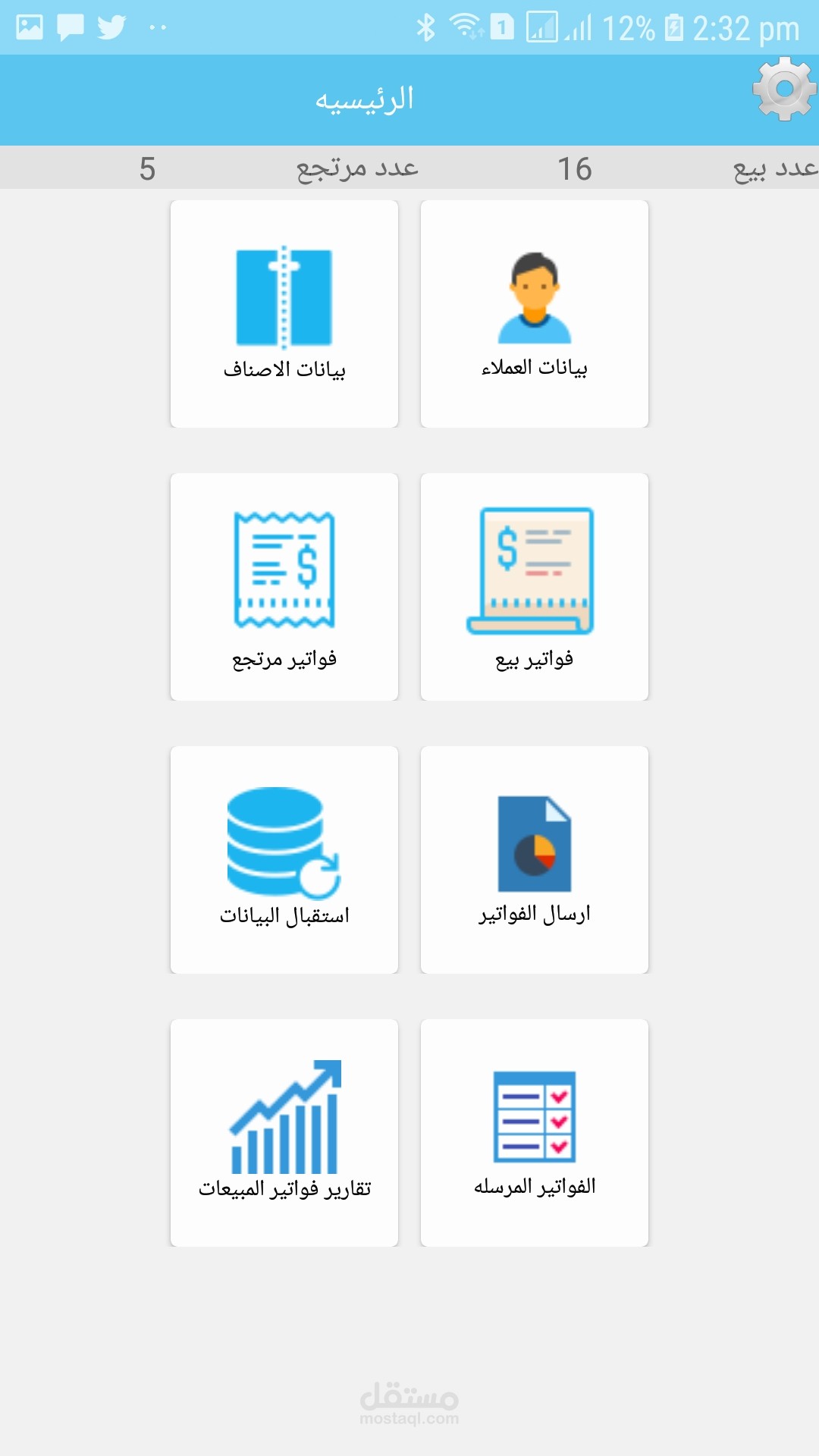Select the الرئيسيه title in the header

coord(364,99)
